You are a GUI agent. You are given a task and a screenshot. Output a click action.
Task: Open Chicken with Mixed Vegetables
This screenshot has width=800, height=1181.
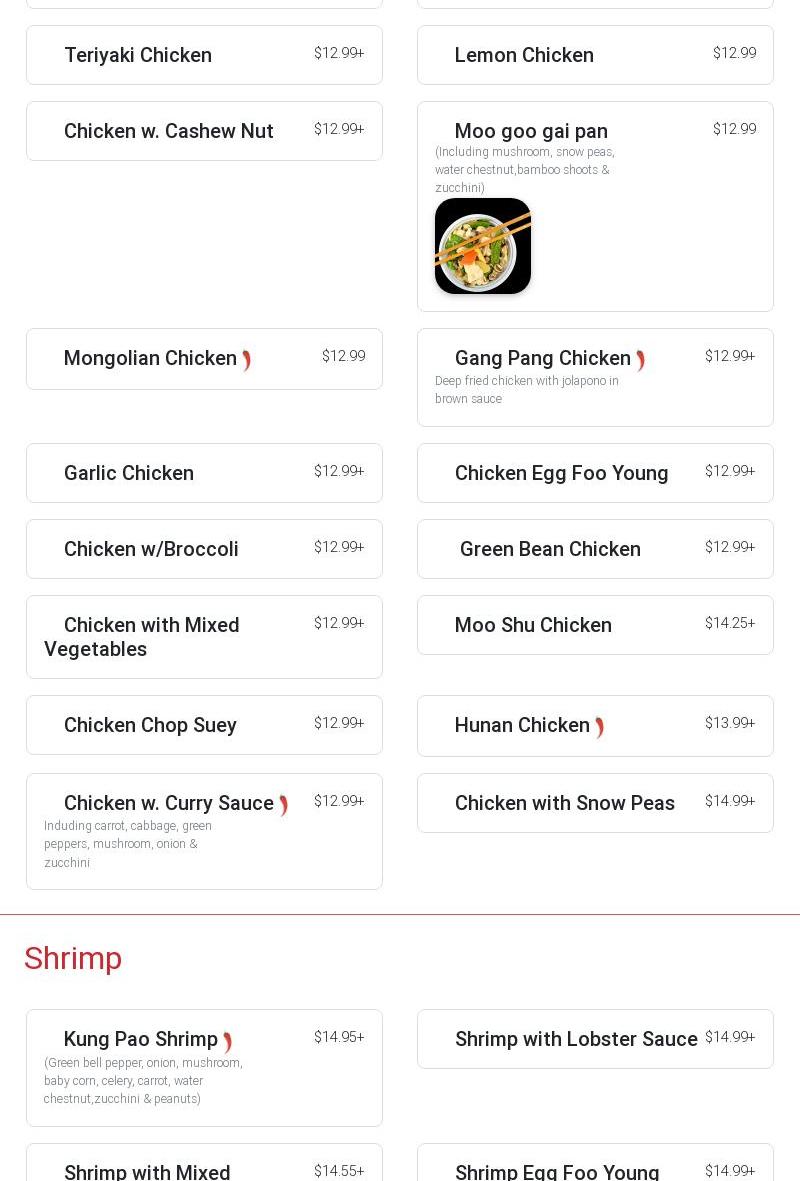[x=204, y=637]
